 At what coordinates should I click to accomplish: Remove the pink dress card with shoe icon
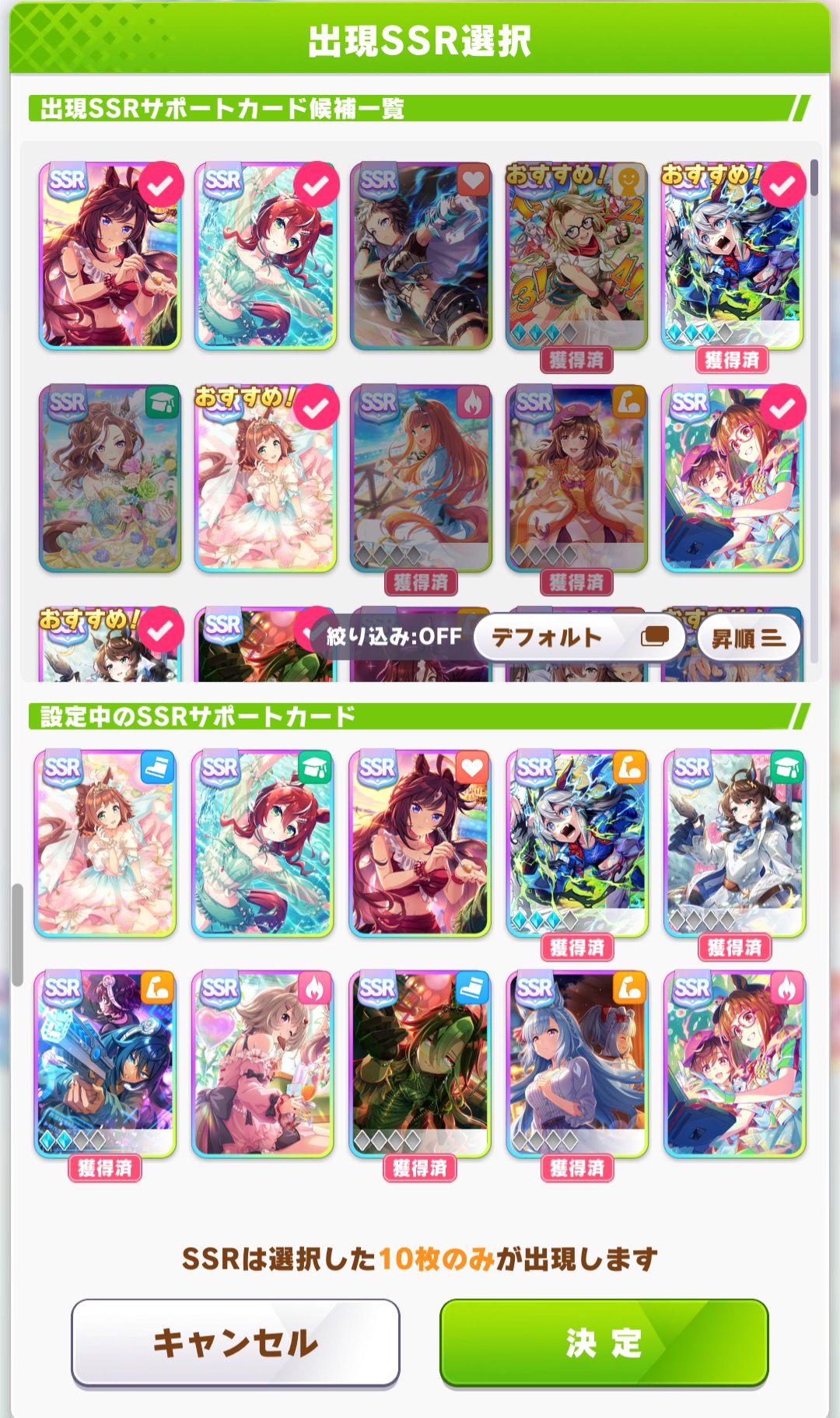click(105, 844)
